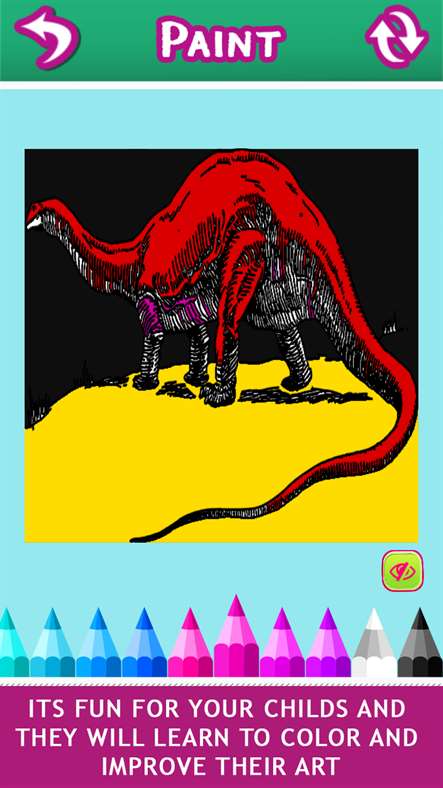The height and width of the screenshot is (788, 443).
Task: Select the darkest royal blue pencil
Action: point(144,642)
